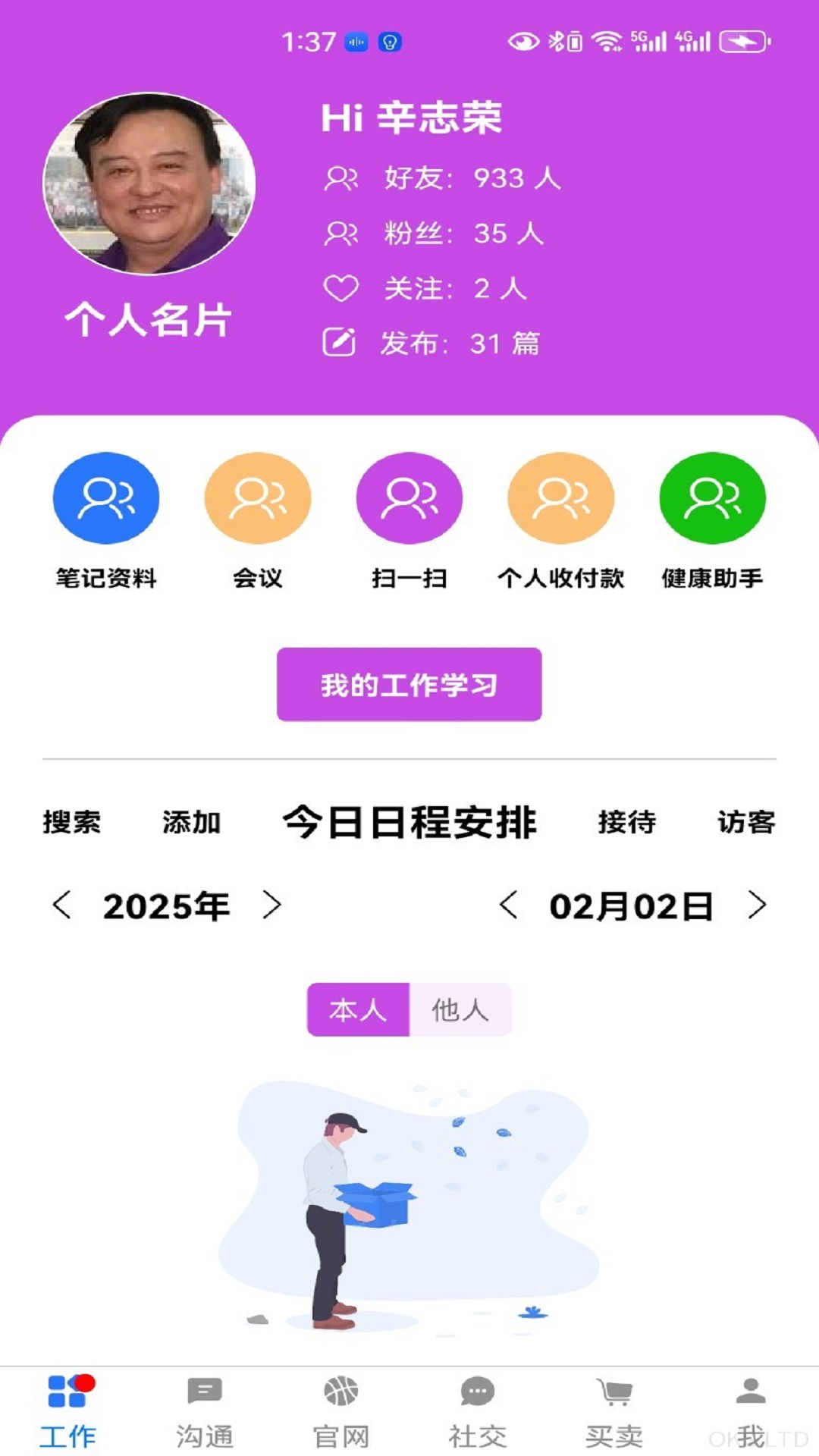Step back one day with left date arrow

pos(507,904)
